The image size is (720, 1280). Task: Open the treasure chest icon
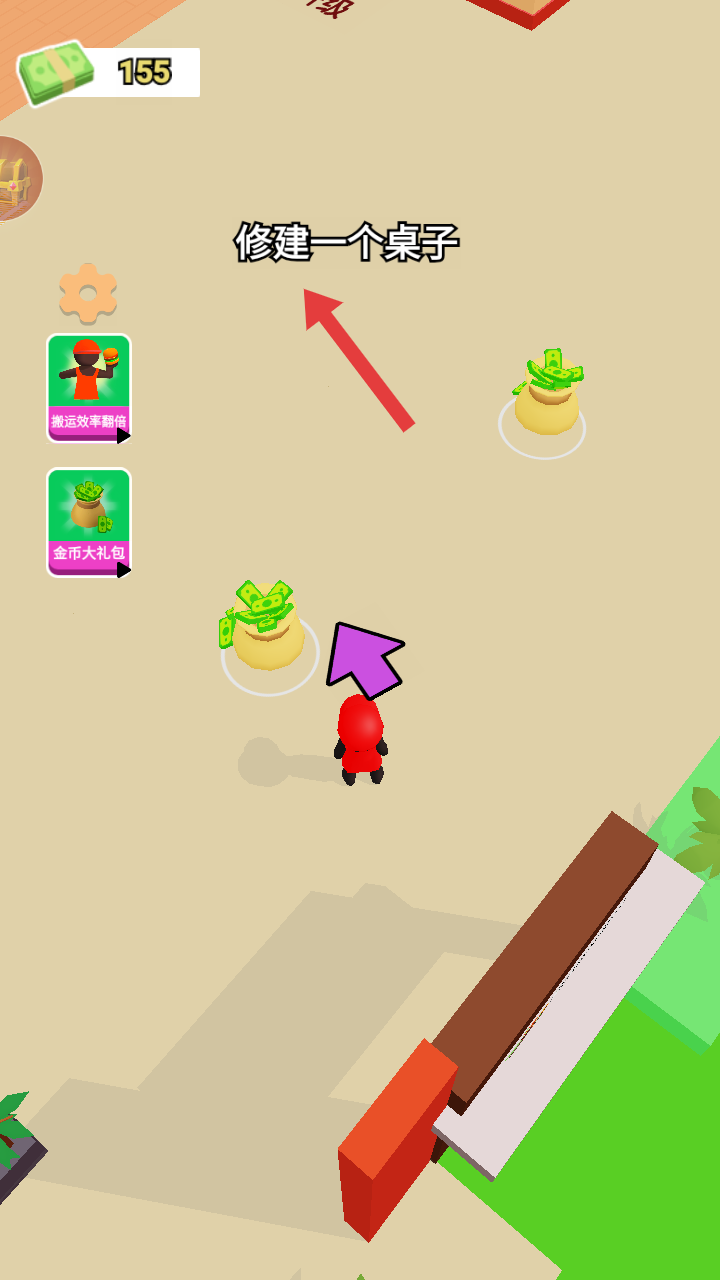[17, 179]
